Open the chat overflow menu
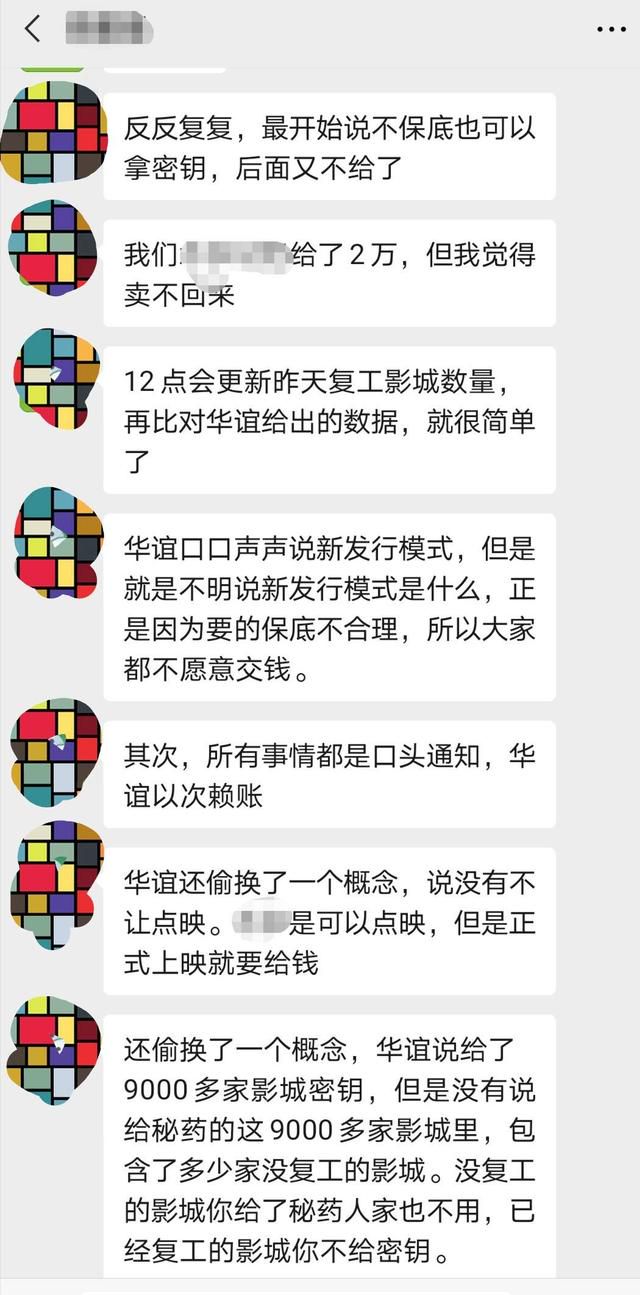640x1295 pixels. pos(610,30)
